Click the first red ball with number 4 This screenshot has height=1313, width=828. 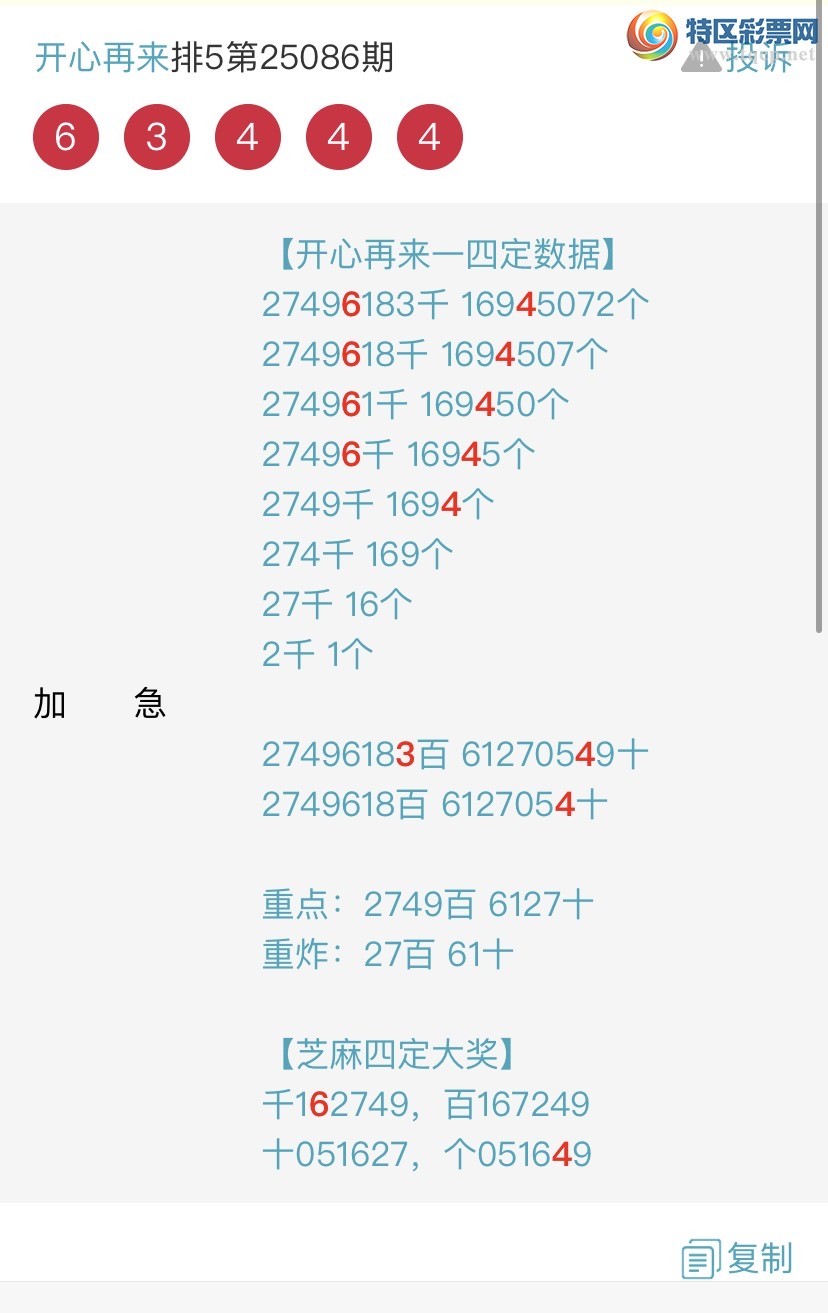point(248,137)
